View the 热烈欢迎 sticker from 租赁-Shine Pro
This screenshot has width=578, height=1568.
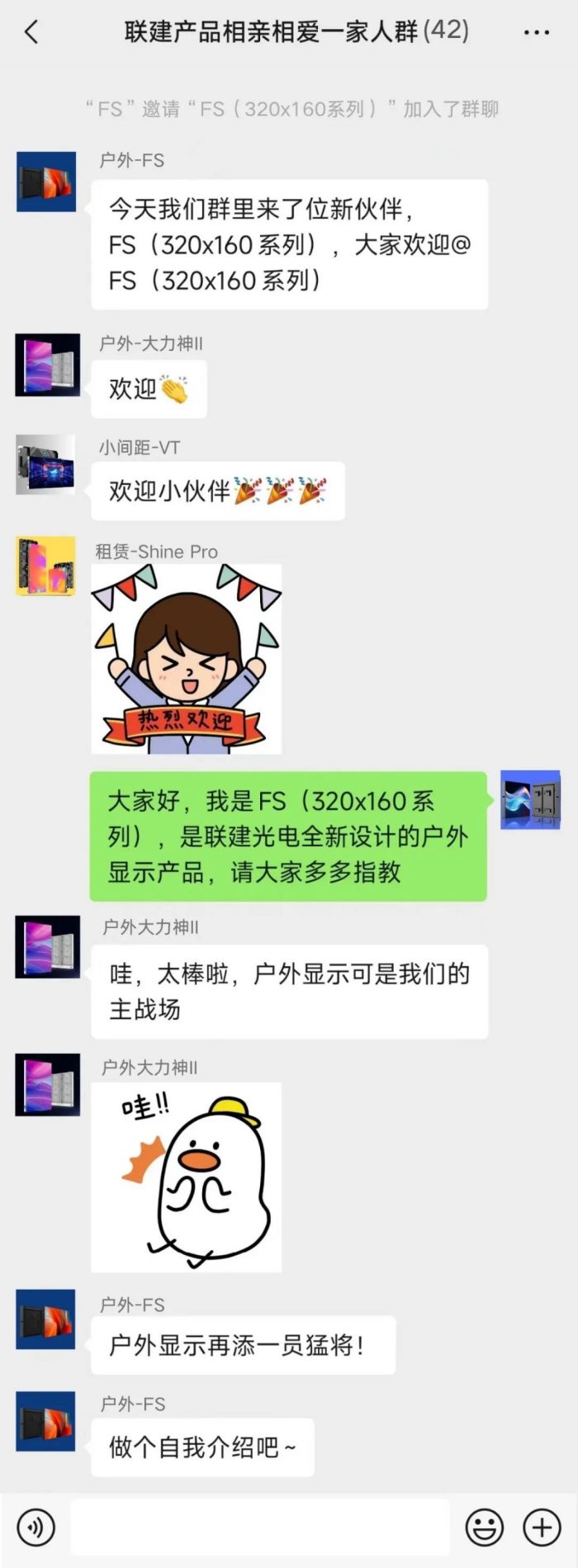(187, 659)
